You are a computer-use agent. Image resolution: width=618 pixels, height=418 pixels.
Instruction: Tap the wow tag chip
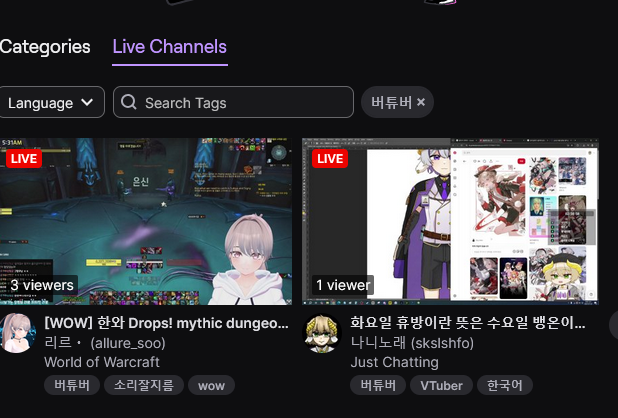tap(211, 385)
